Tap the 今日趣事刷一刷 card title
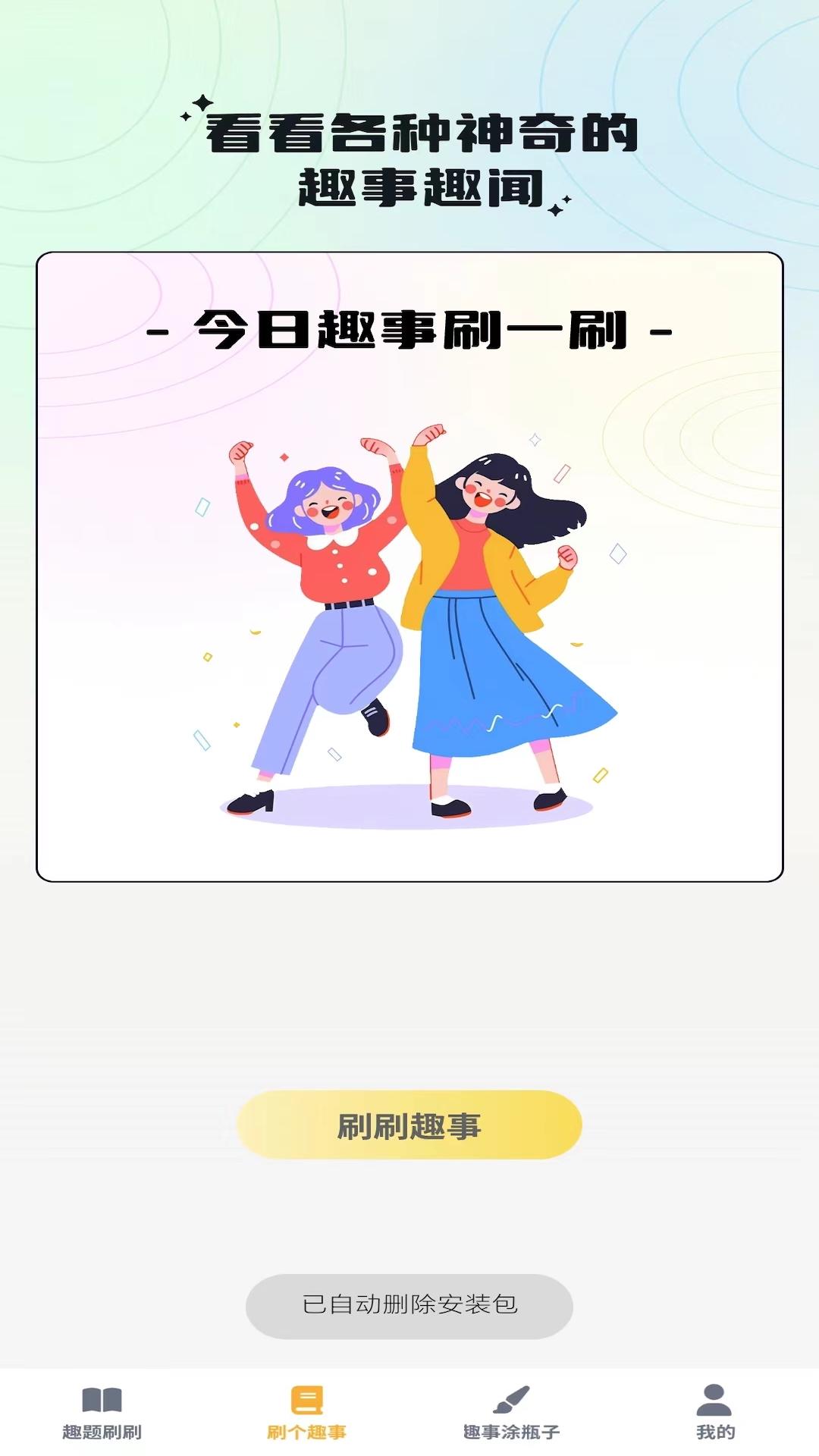 point(409,331)
